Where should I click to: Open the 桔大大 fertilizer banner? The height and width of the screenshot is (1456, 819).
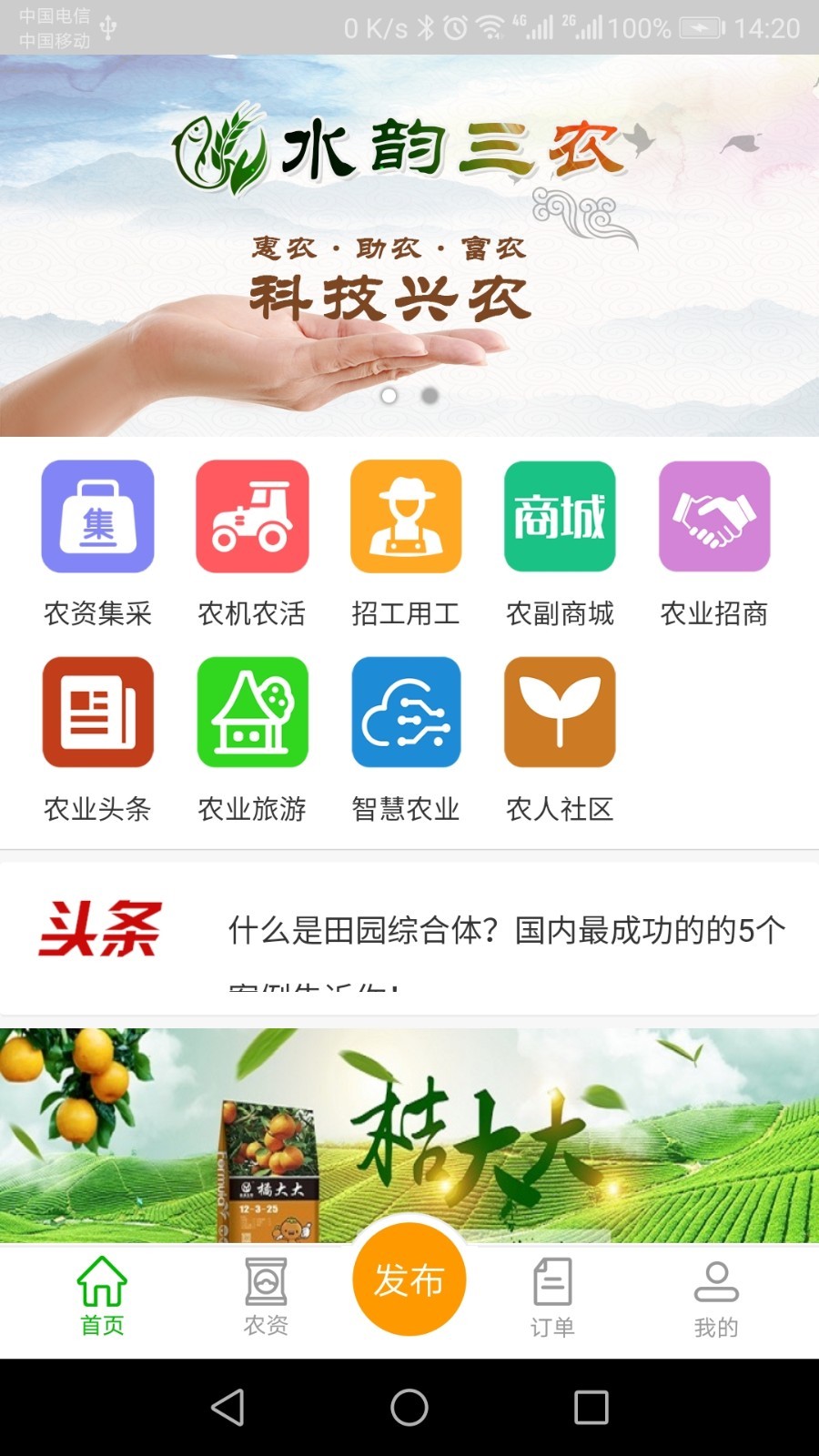coord(409,1135)
